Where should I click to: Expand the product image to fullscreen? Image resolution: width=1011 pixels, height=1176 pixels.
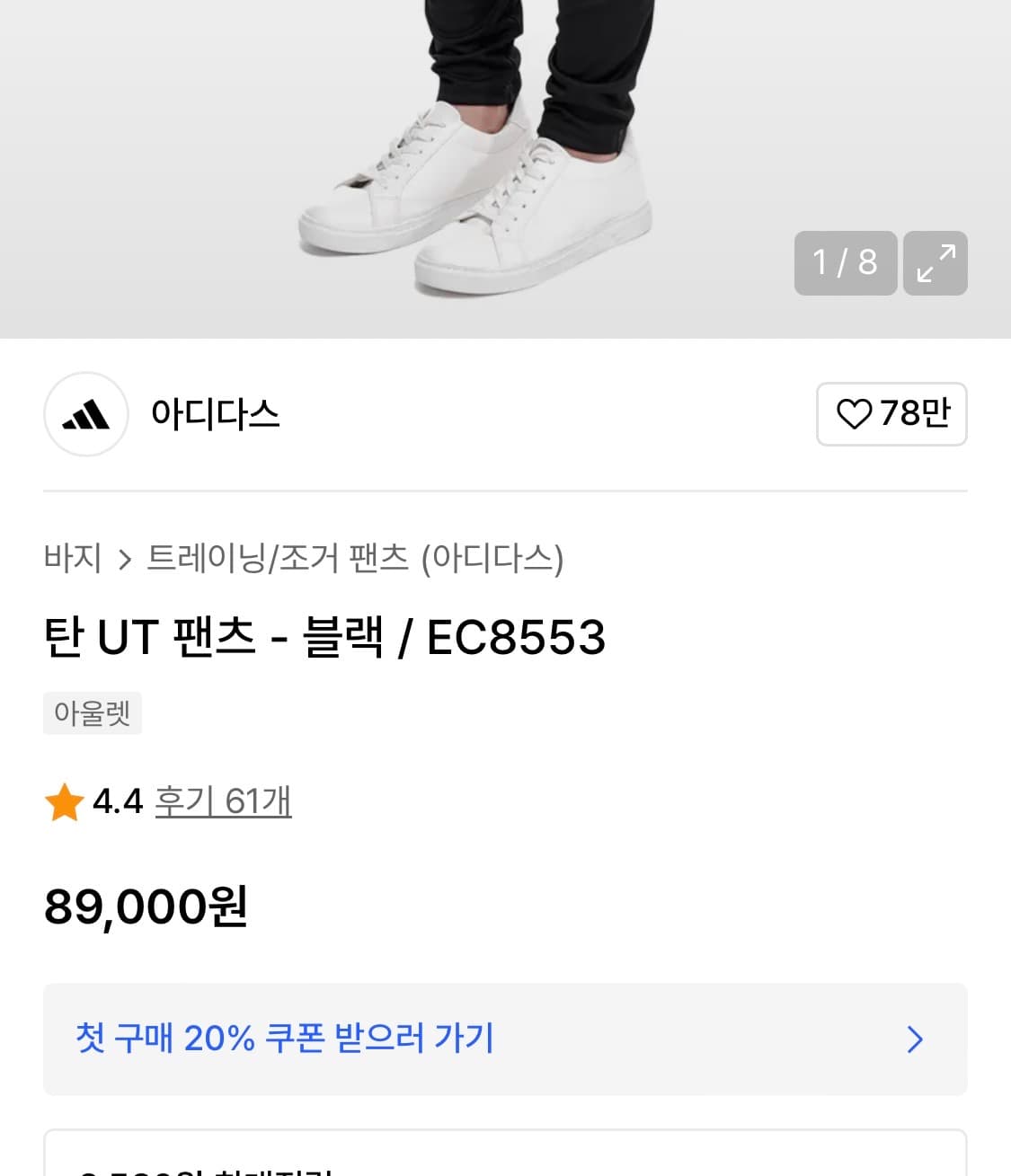[935, 262]
